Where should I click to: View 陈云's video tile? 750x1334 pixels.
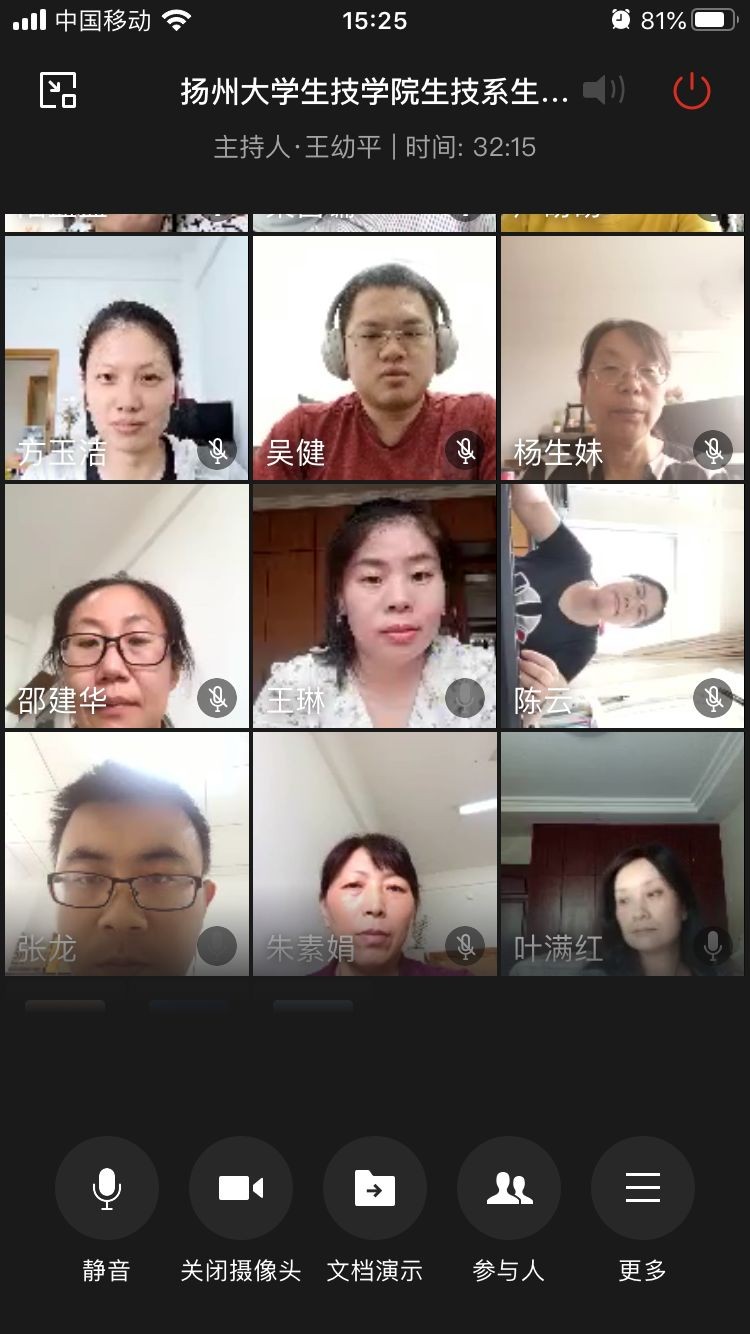coord(622,605)
